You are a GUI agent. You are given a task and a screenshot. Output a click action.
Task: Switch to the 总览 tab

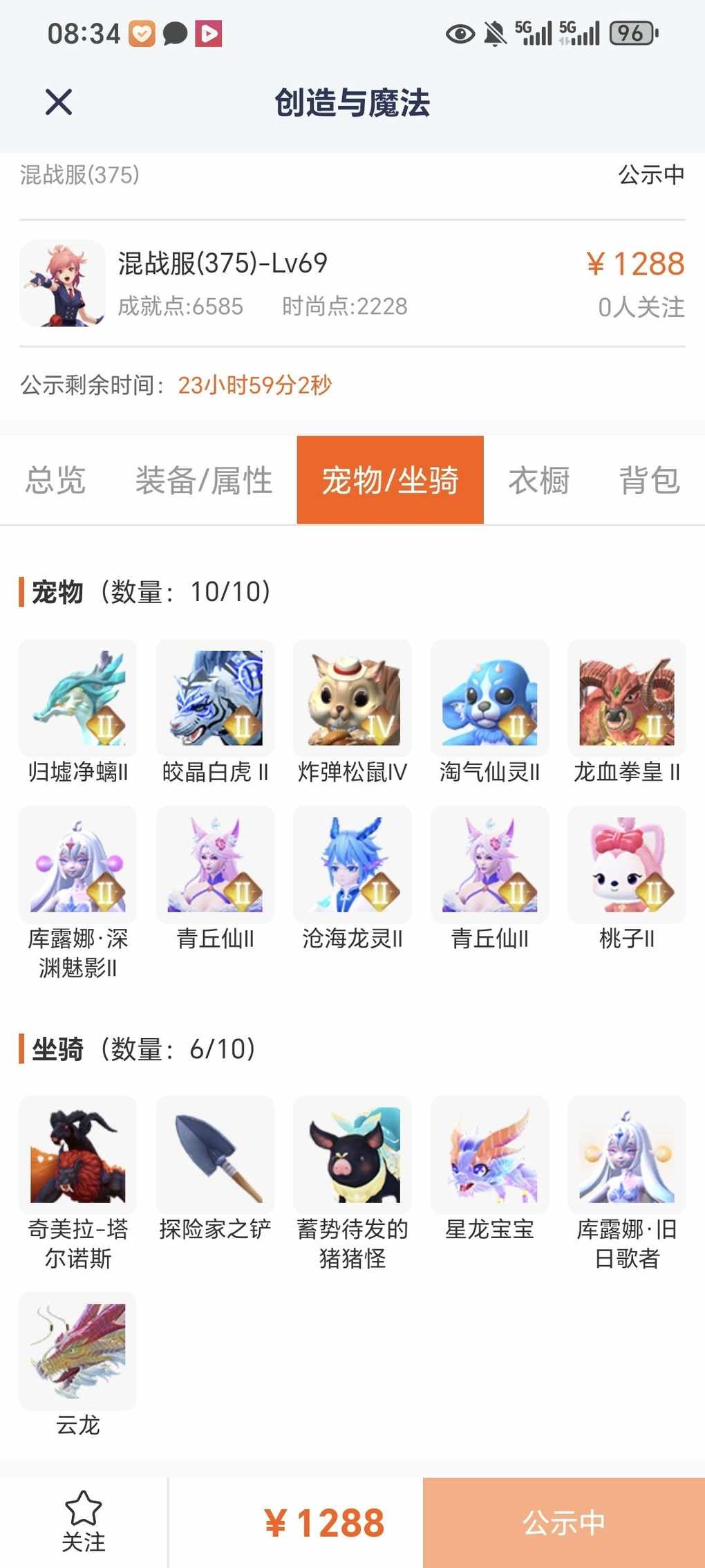[x=55, y=480]
